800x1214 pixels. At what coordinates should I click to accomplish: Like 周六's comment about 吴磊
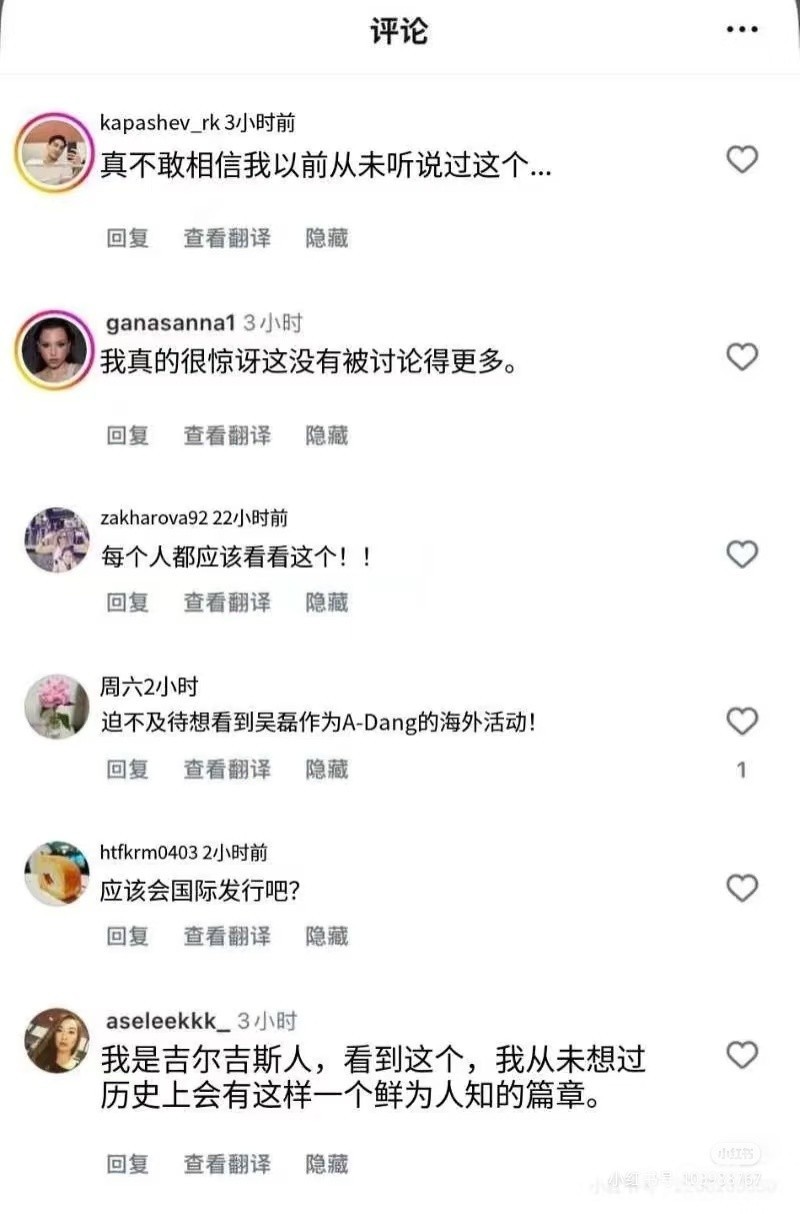[x=741, y=721]
